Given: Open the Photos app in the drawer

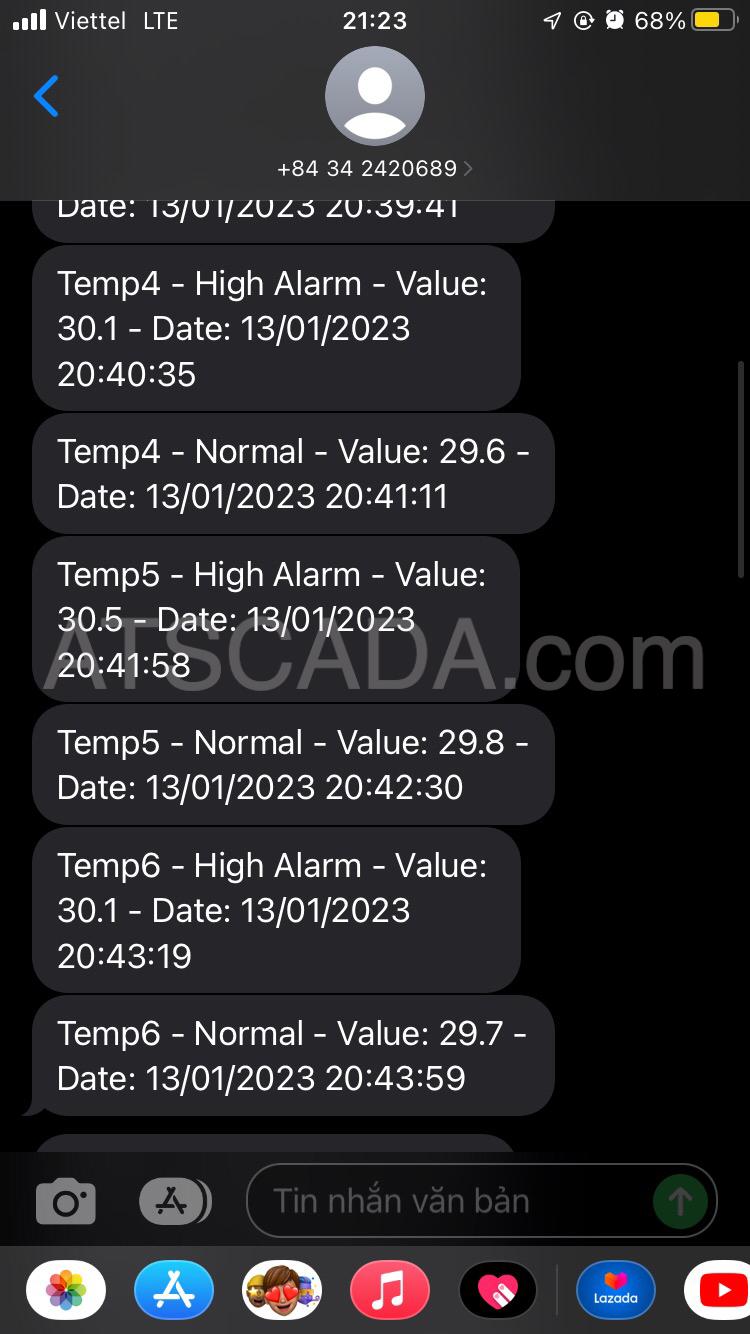Looking at the screenshot, I should pyautogui.click(x=66, y=1290).
